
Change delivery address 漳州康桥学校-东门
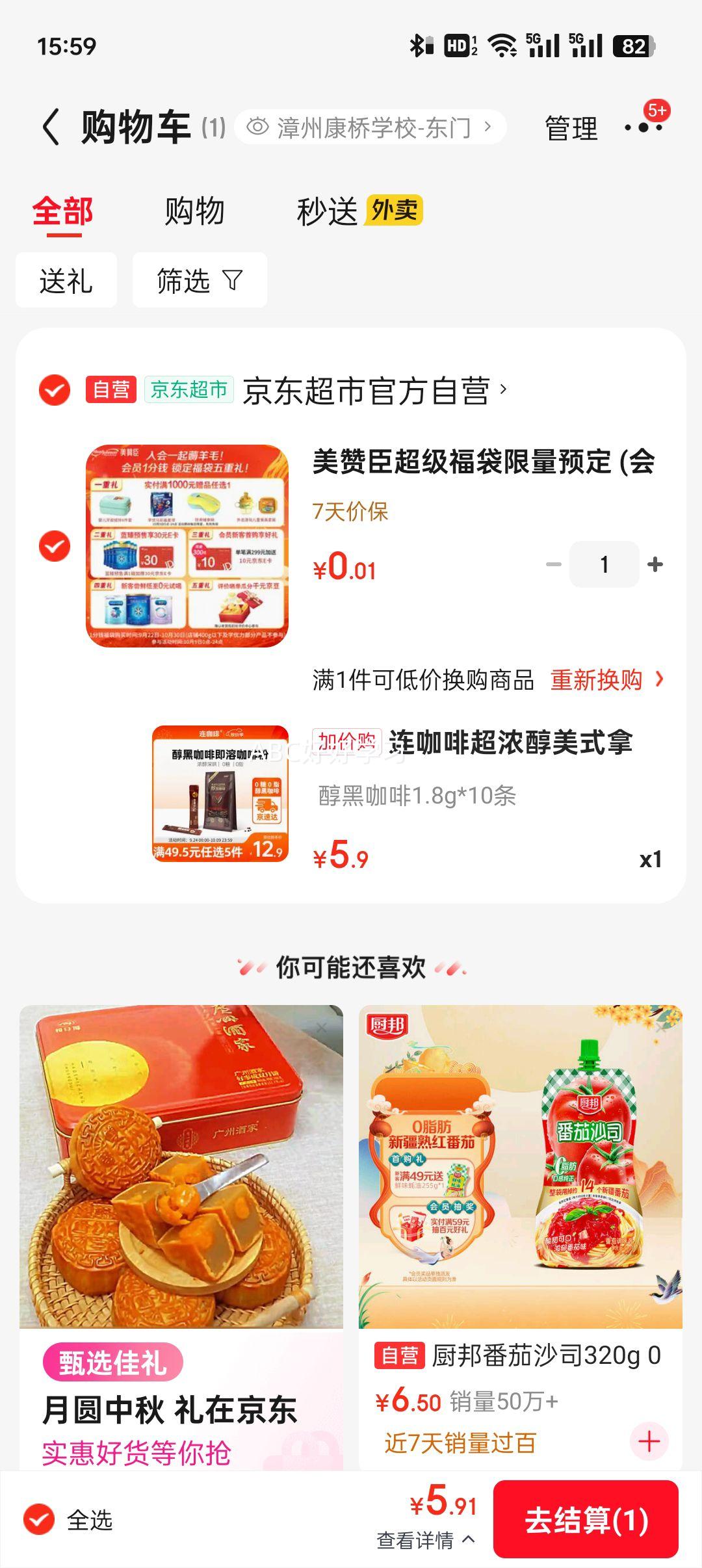[x=370, y=127]
